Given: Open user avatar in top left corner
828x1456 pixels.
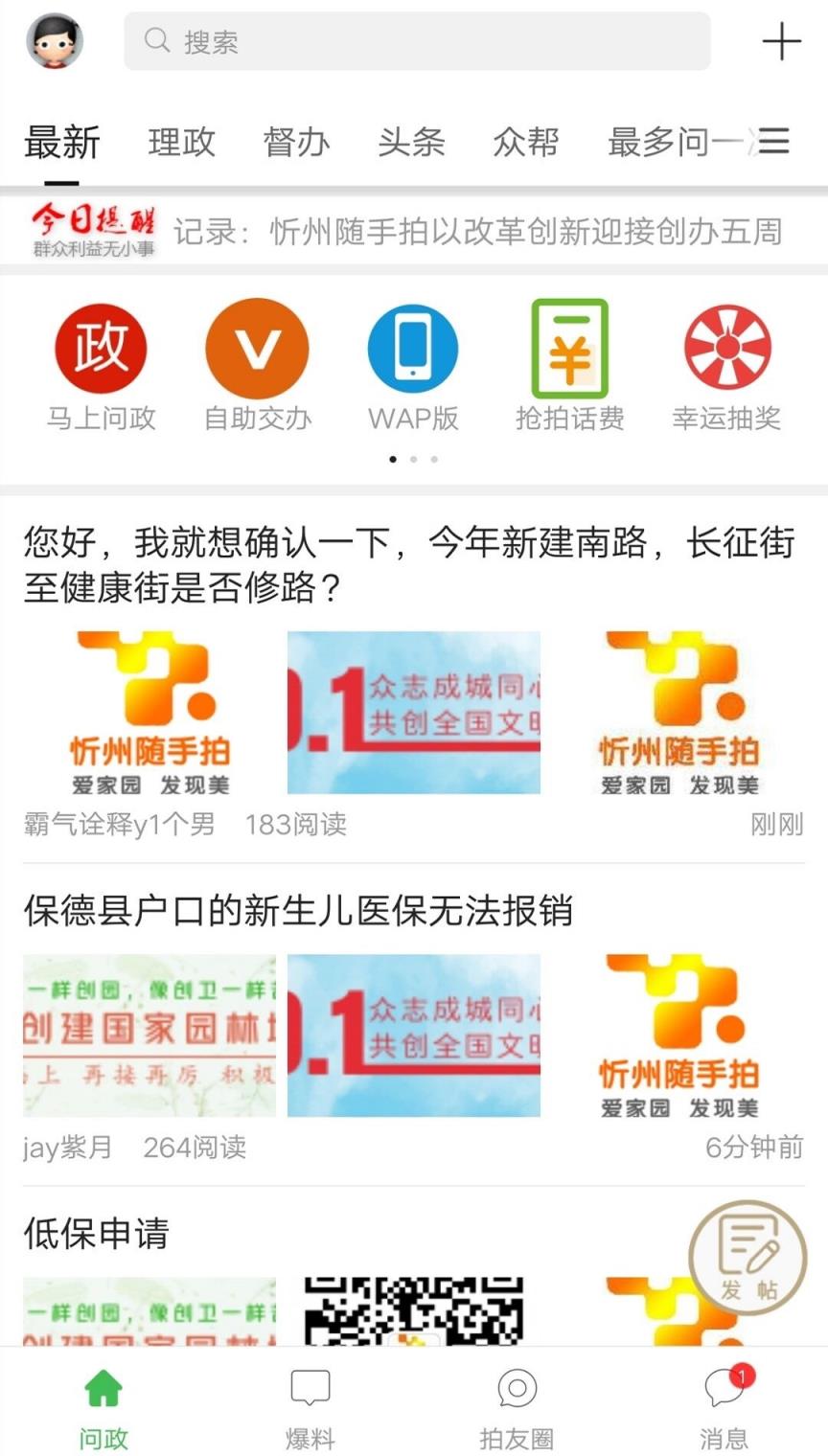Looking at the screenshot, I should [55, 41].
